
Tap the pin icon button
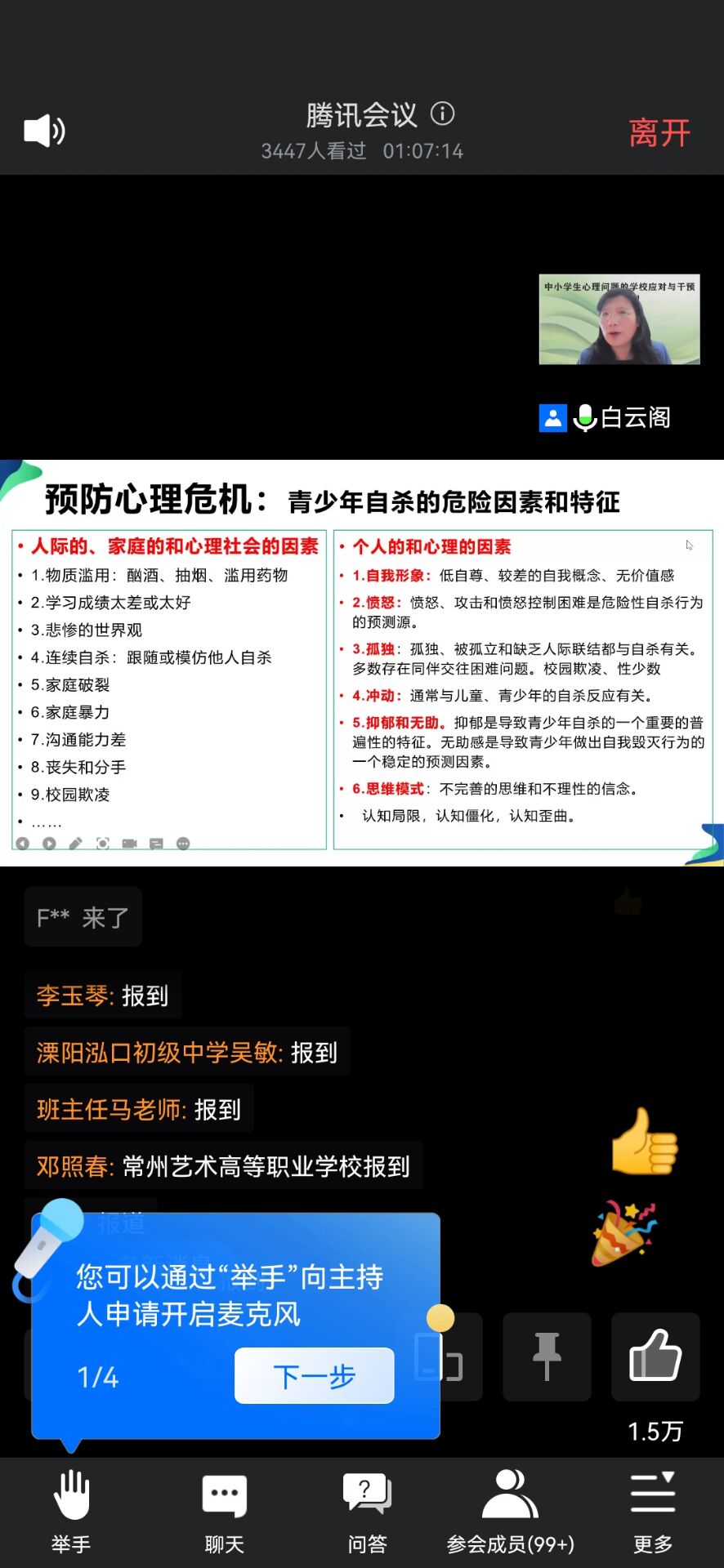point(547,1356)
